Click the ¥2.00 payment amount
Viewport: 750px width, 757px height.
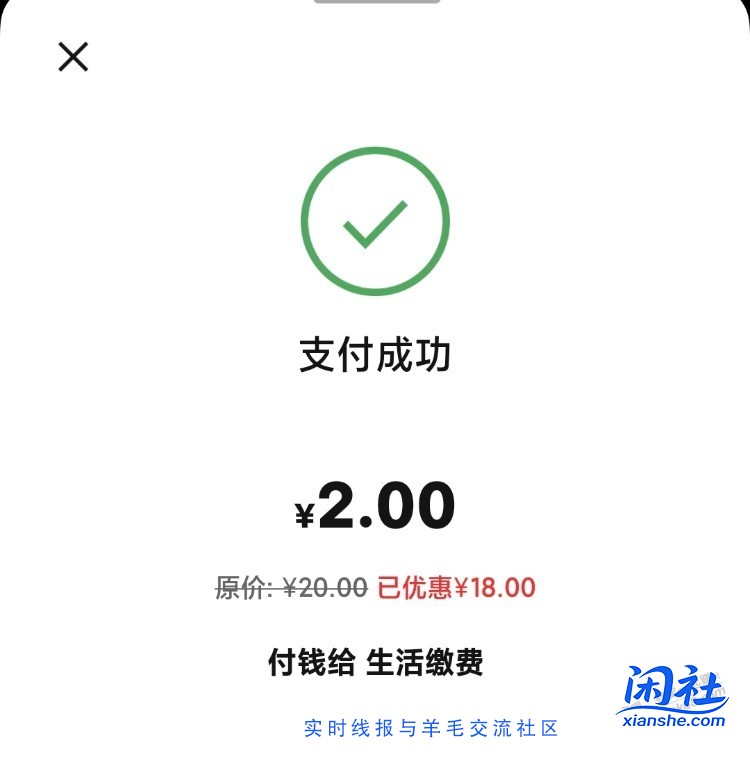[375, 505]
